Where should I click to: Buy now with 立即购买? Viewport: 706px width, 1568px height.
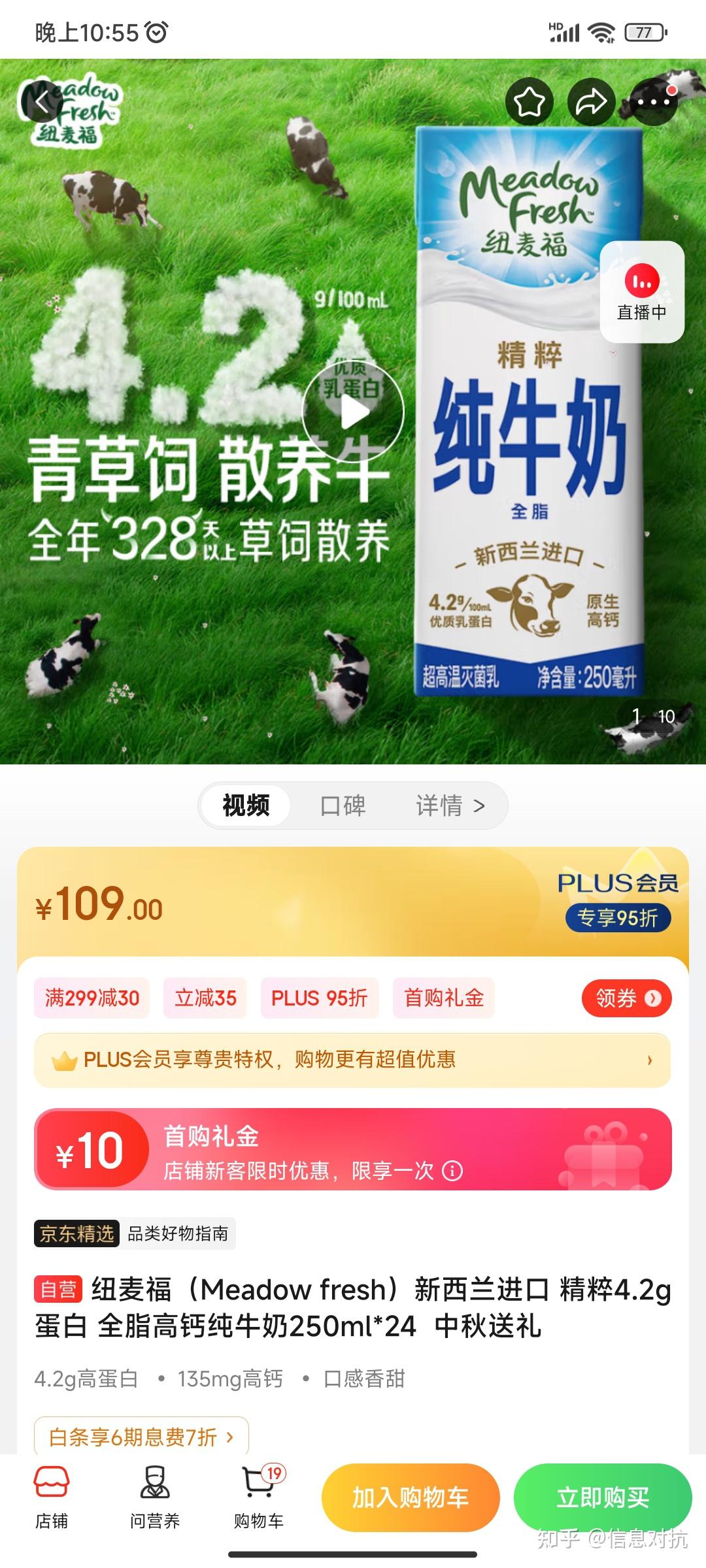coord(603,1497)
